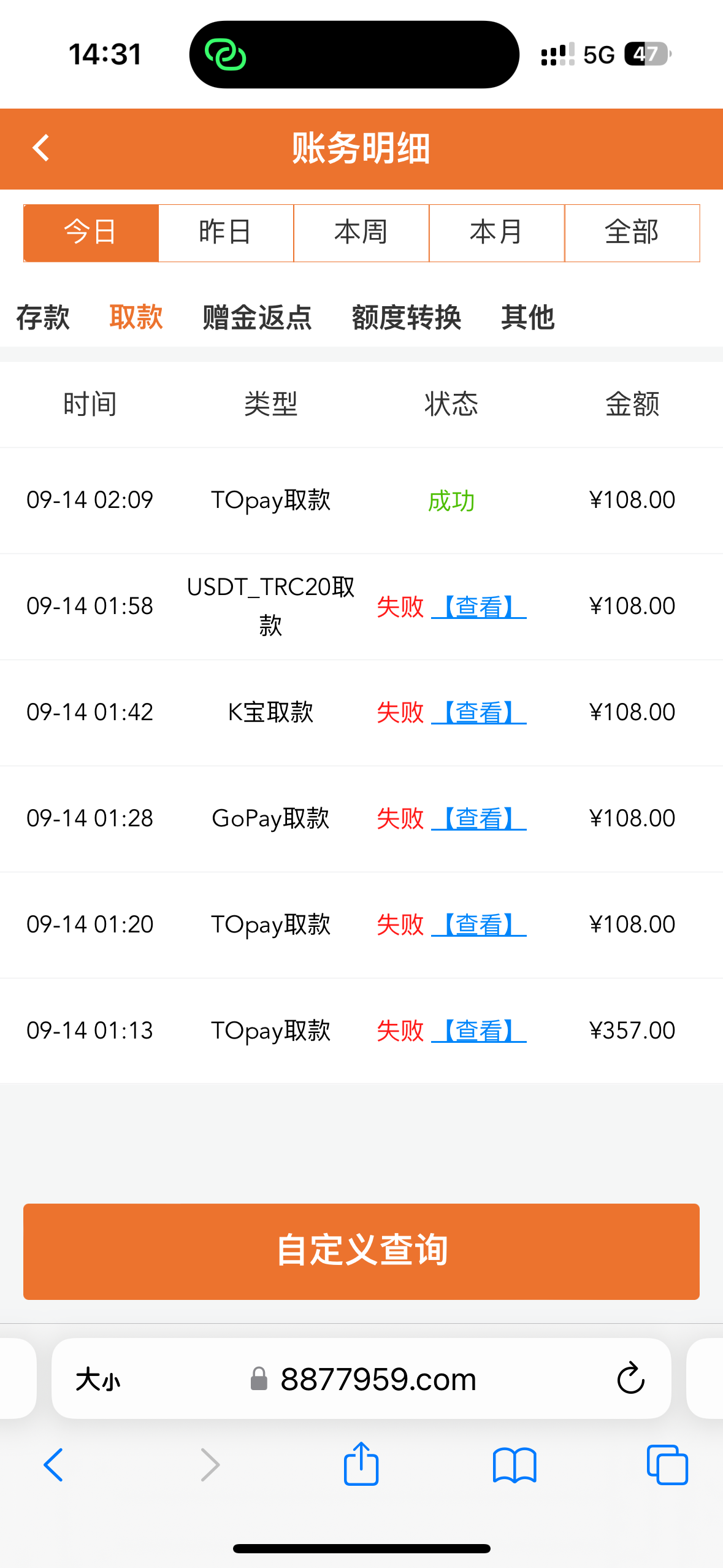
Task: Select the 本周 date filter
Action: 361,233
